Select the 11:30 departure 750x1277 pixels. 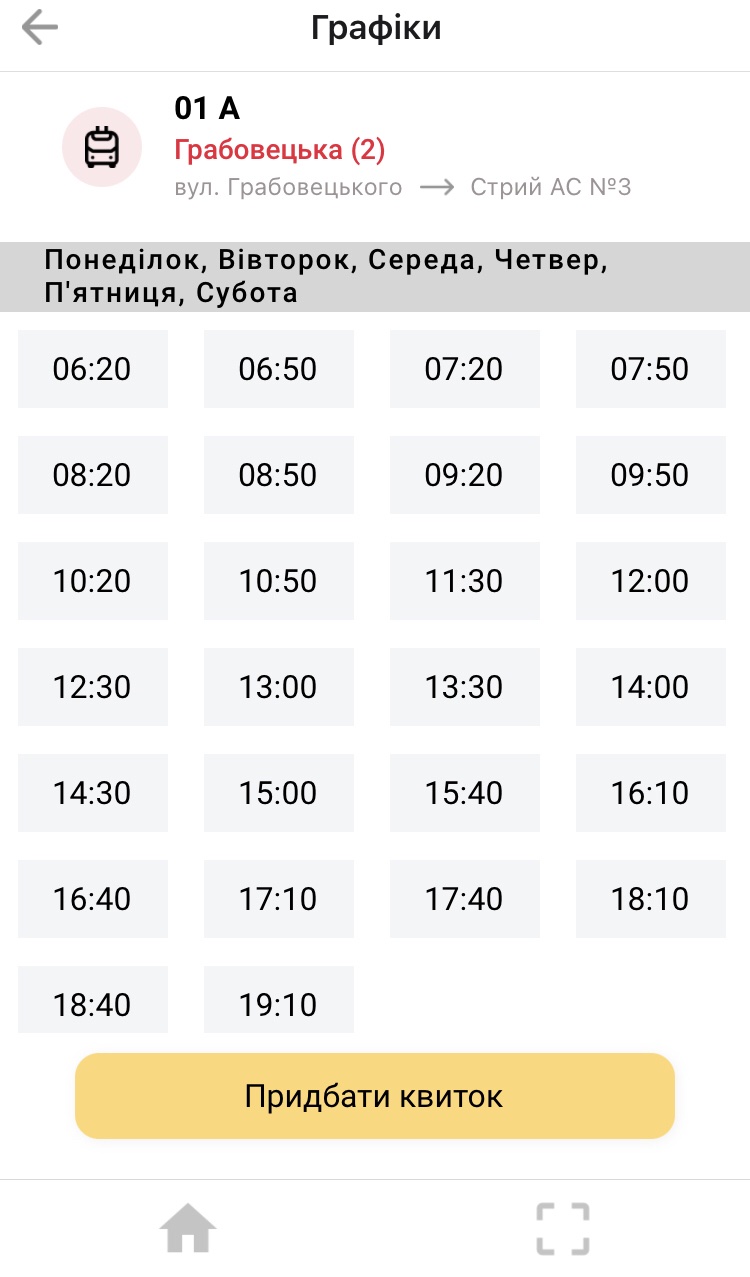(x=465, y=581)
